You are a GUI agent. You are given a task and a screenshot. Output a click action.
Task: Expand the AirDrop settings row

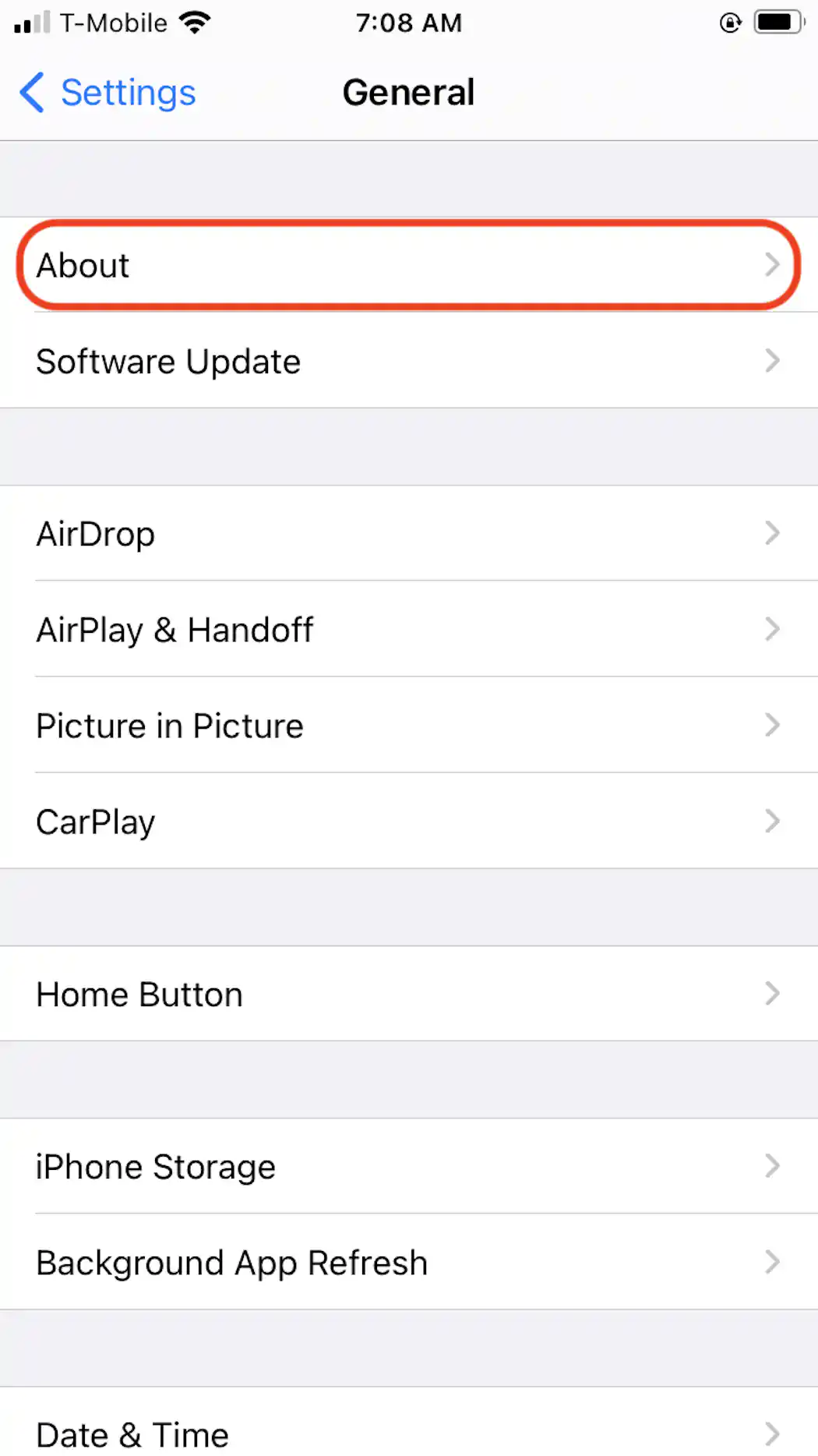[409, 533]
